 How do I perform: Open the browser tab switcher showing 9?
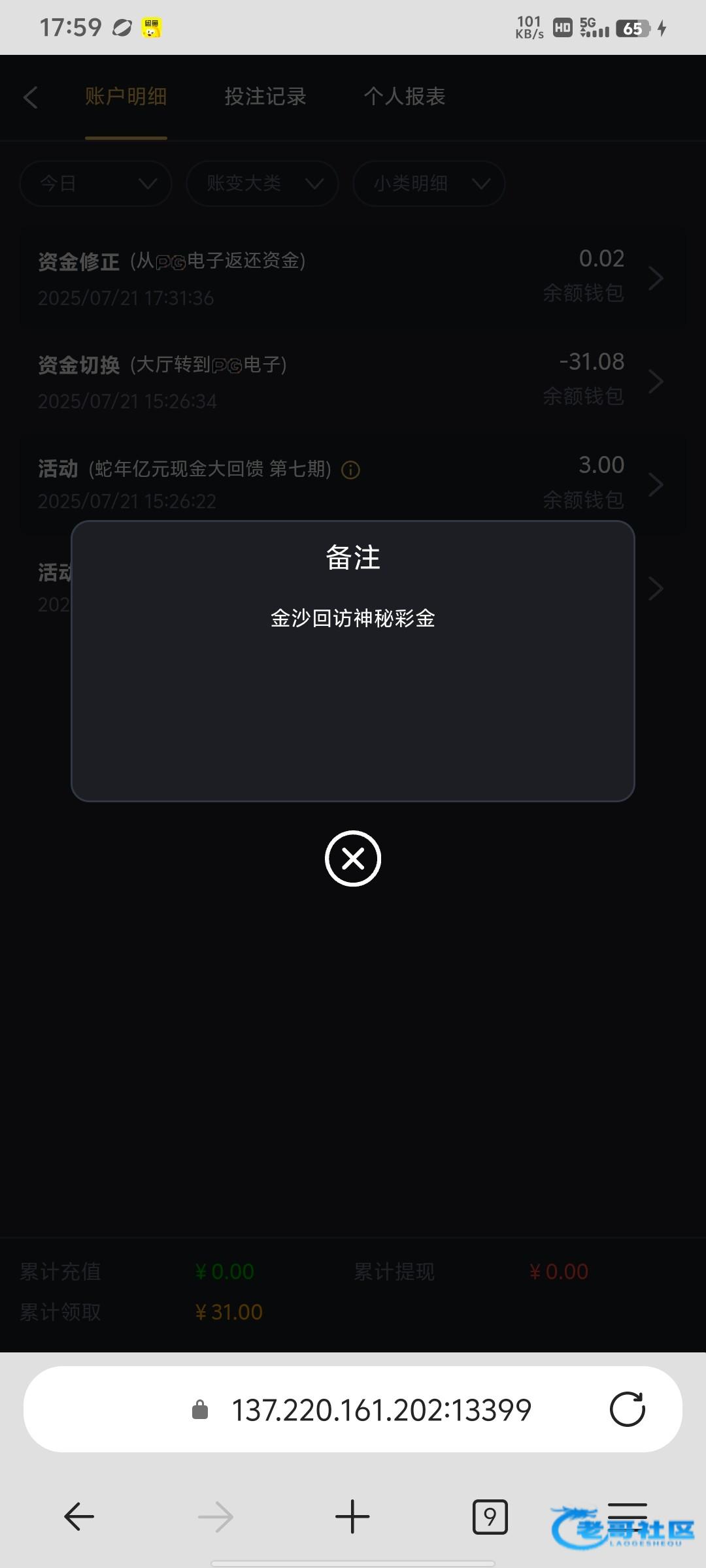coord(490,1516)
